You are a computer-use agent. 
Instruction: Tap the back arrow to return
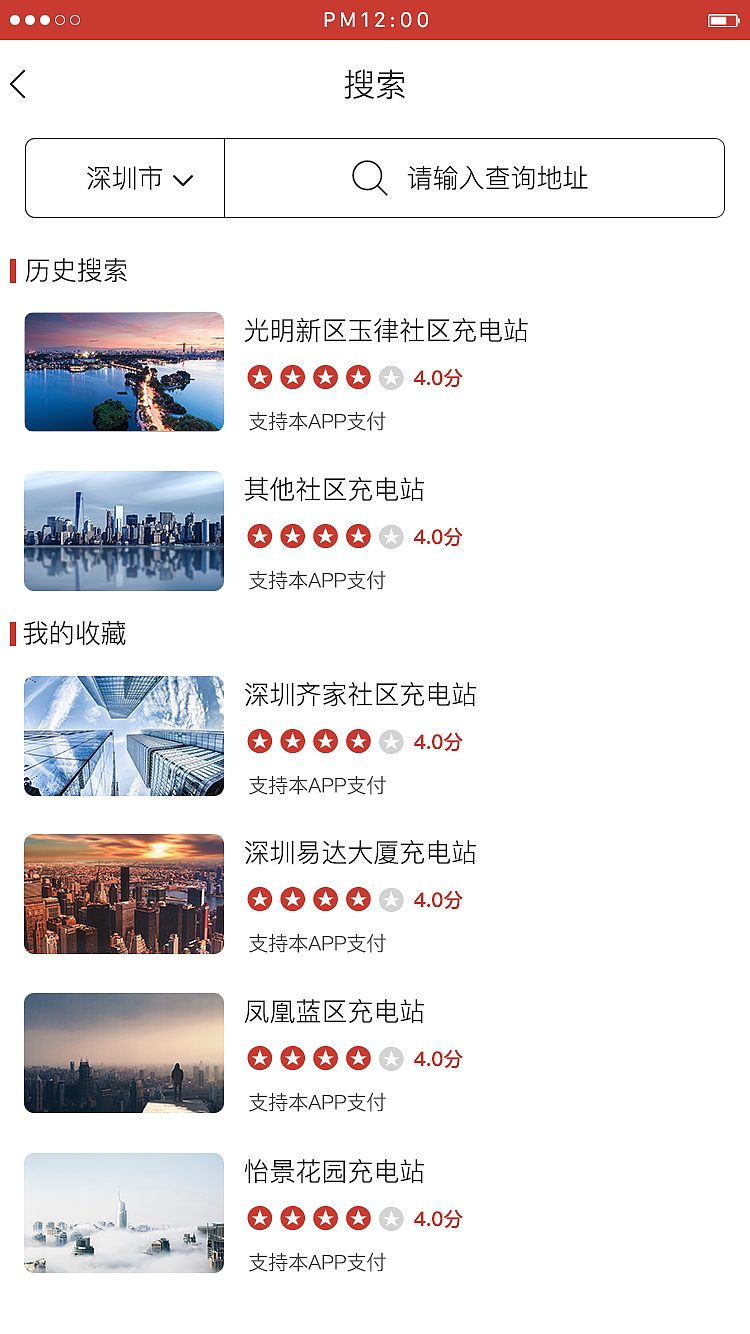click(x=18, y=85)
